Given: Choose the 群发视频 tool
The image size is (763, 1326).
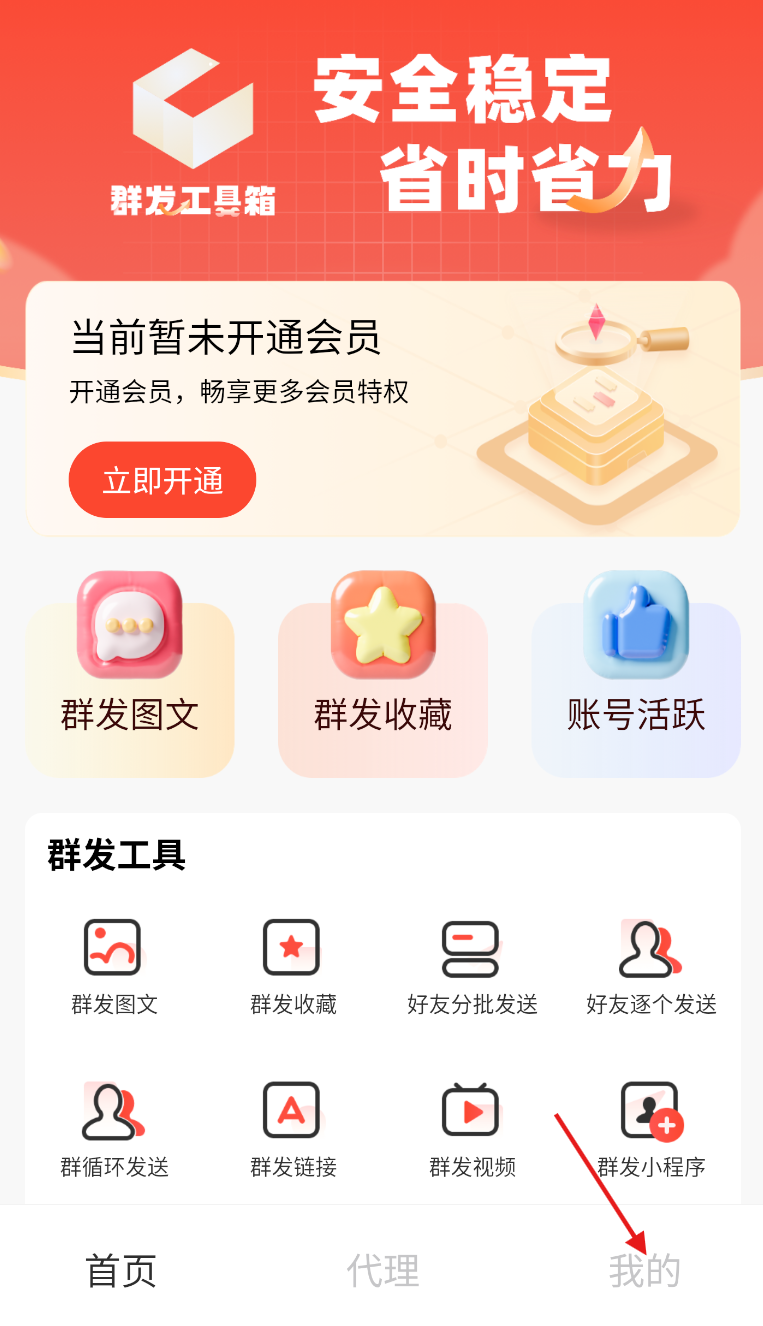Looking at the screenshot, I should 471,1128.
